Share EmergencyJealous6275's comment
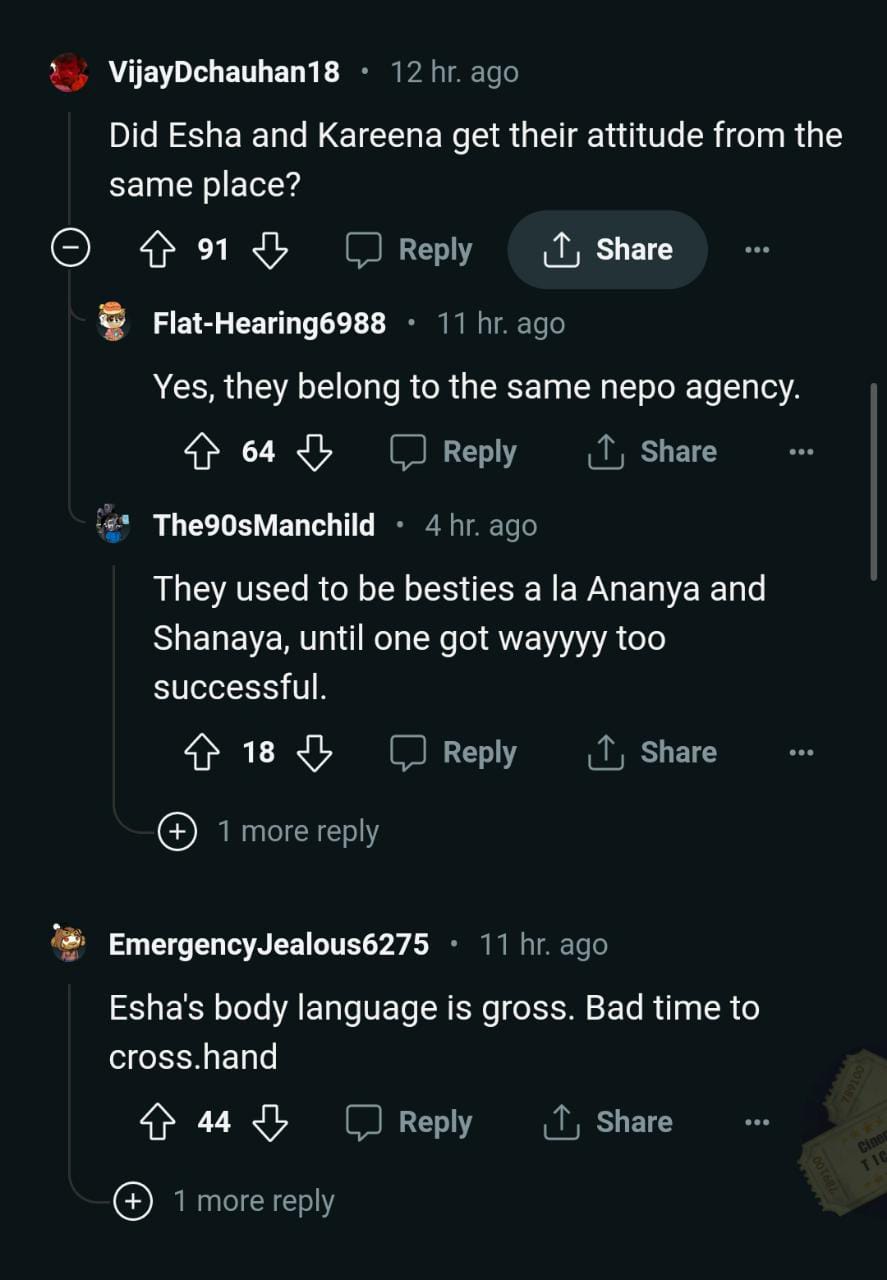This screenshot has width=887, height=1280. click(x=608, y=1123)
